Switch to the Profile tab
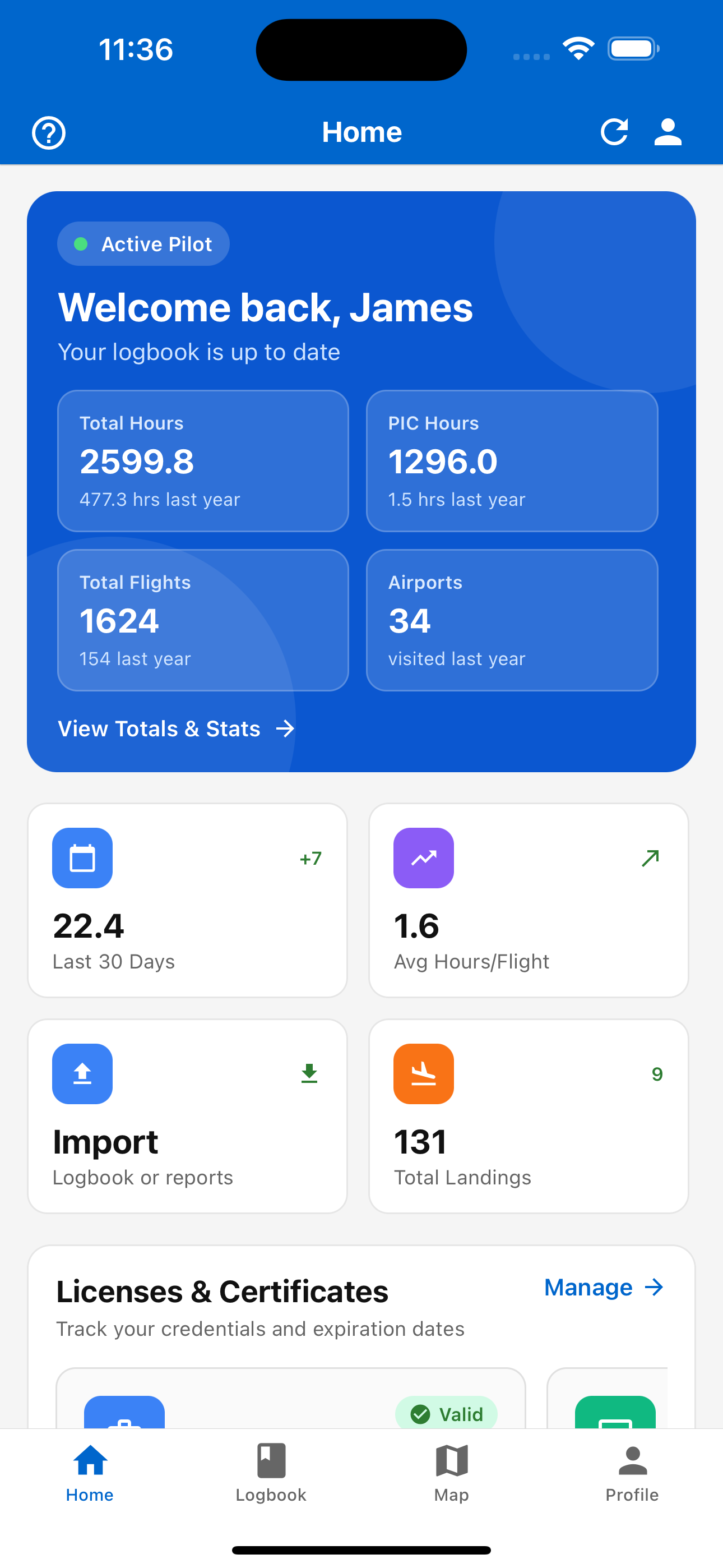723x1568 pixels. pos(632,1473)
